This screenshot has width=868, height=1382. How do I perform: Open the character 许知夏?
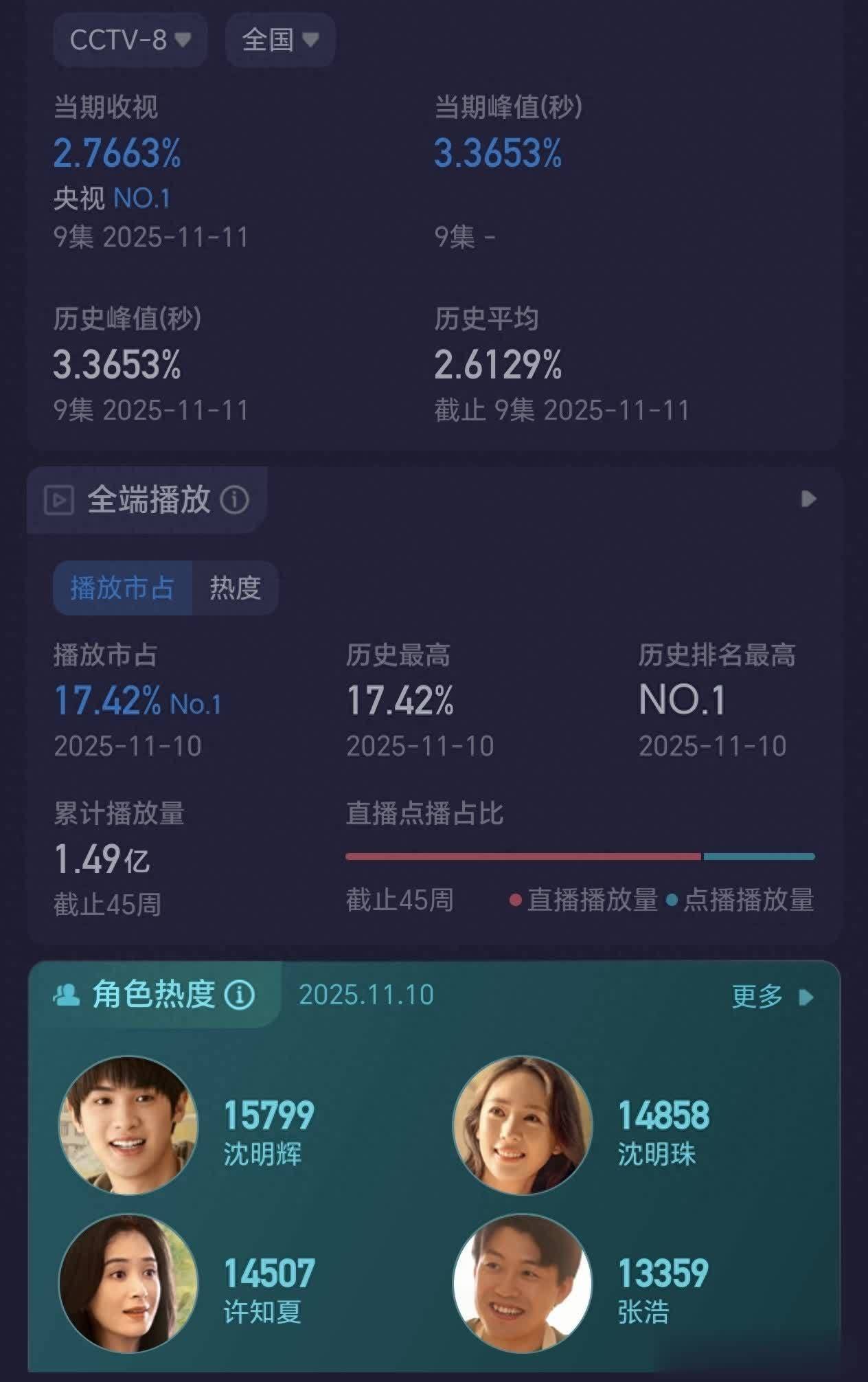pos(128,1283)
